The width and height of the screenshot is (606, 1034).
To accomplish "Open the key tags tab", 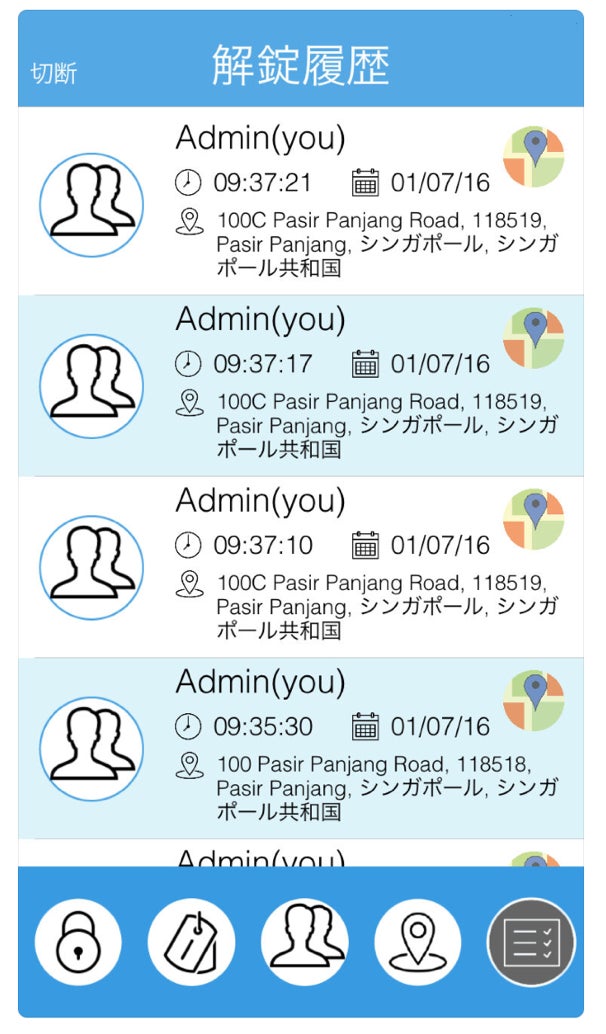I will [191, 942].
